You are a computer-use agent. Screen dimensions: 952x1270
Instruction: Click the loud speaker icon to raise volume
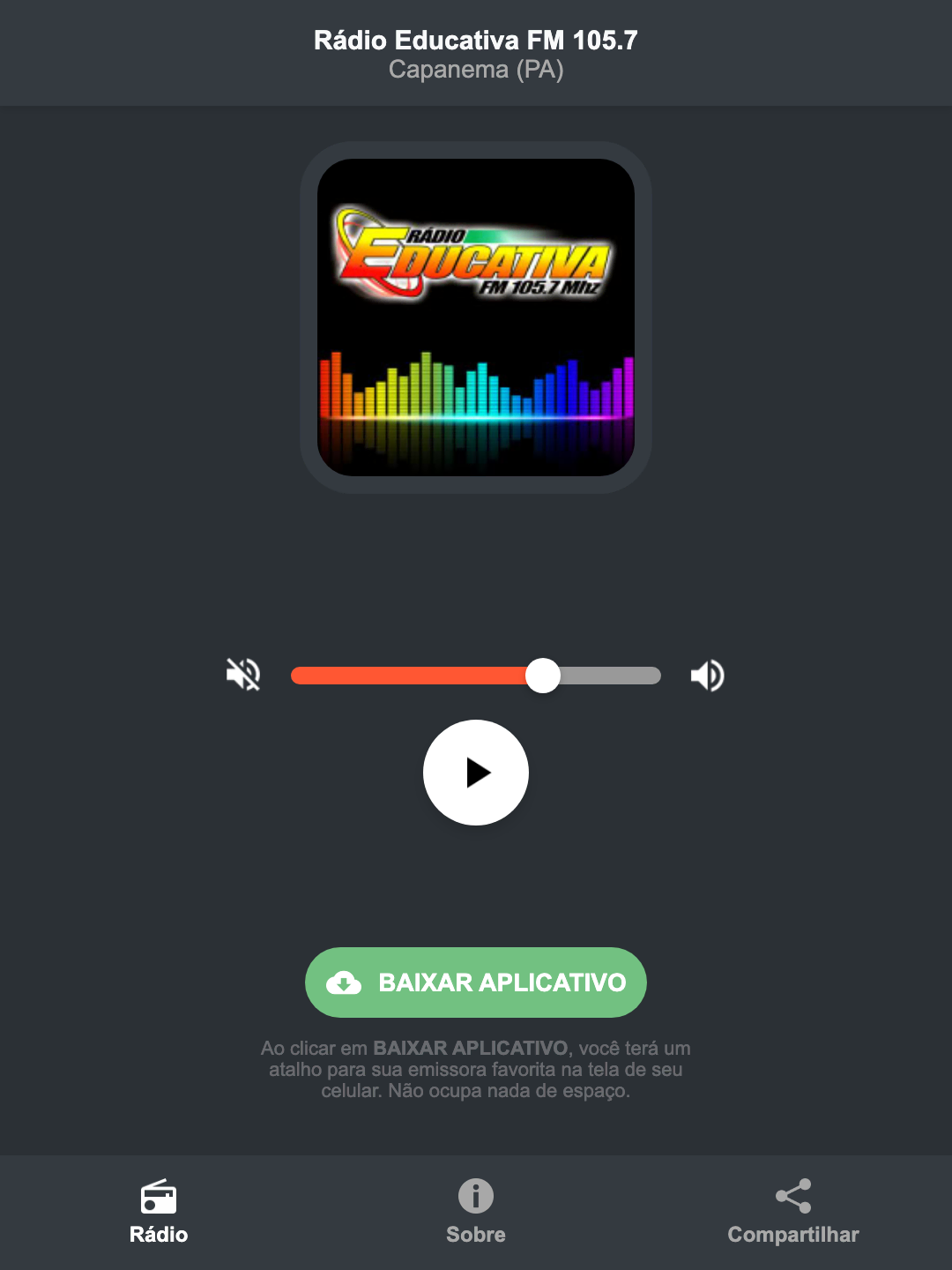[x=706, y=675]
